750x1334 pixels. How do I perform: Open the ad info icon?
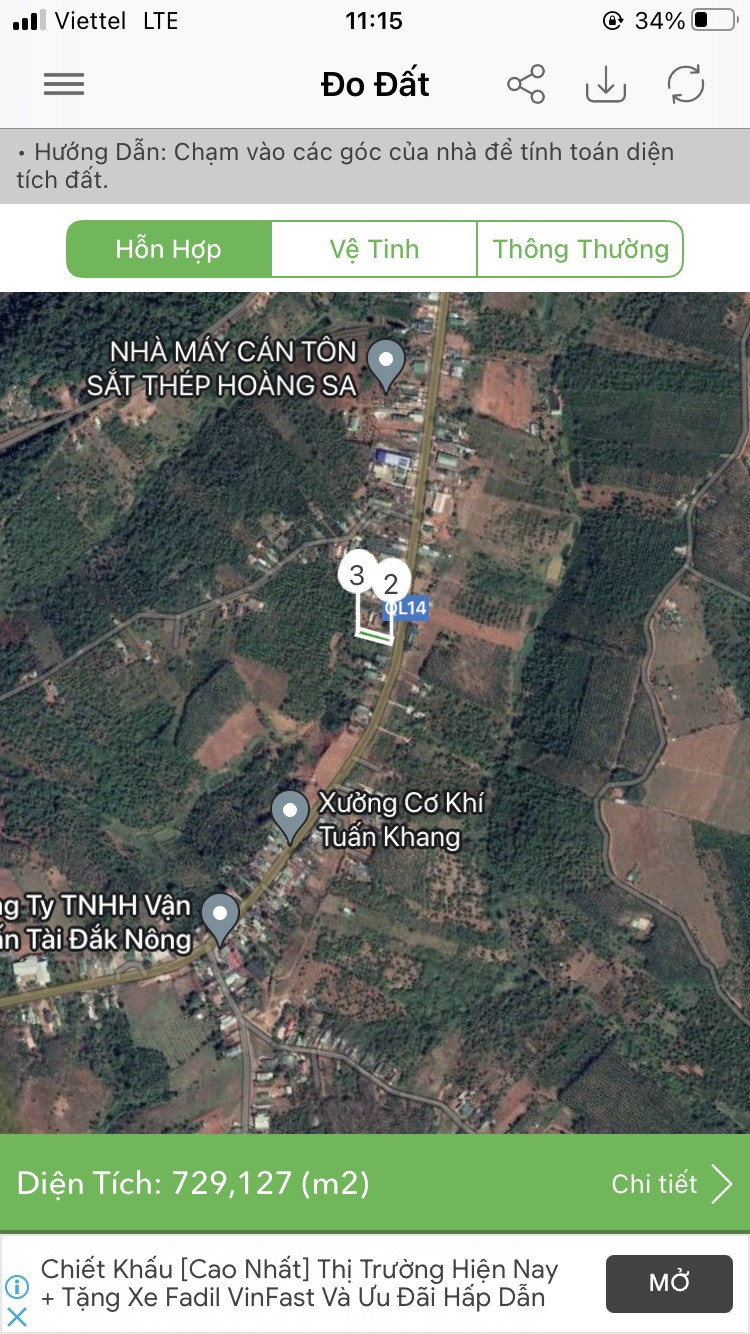[17, 1286]
